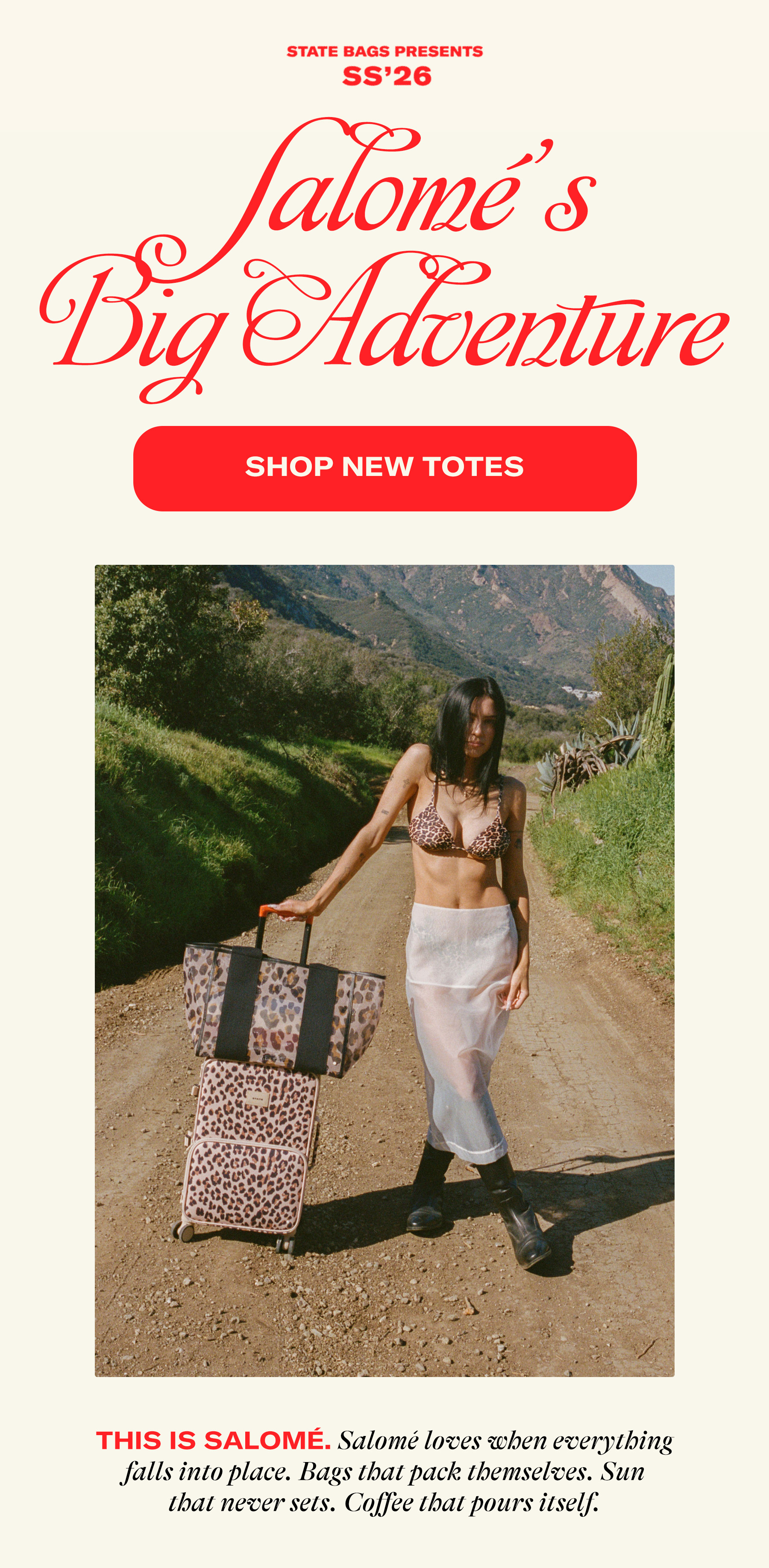Click the italic description paragraph
769x1568 pixels.
[384, 1473]
